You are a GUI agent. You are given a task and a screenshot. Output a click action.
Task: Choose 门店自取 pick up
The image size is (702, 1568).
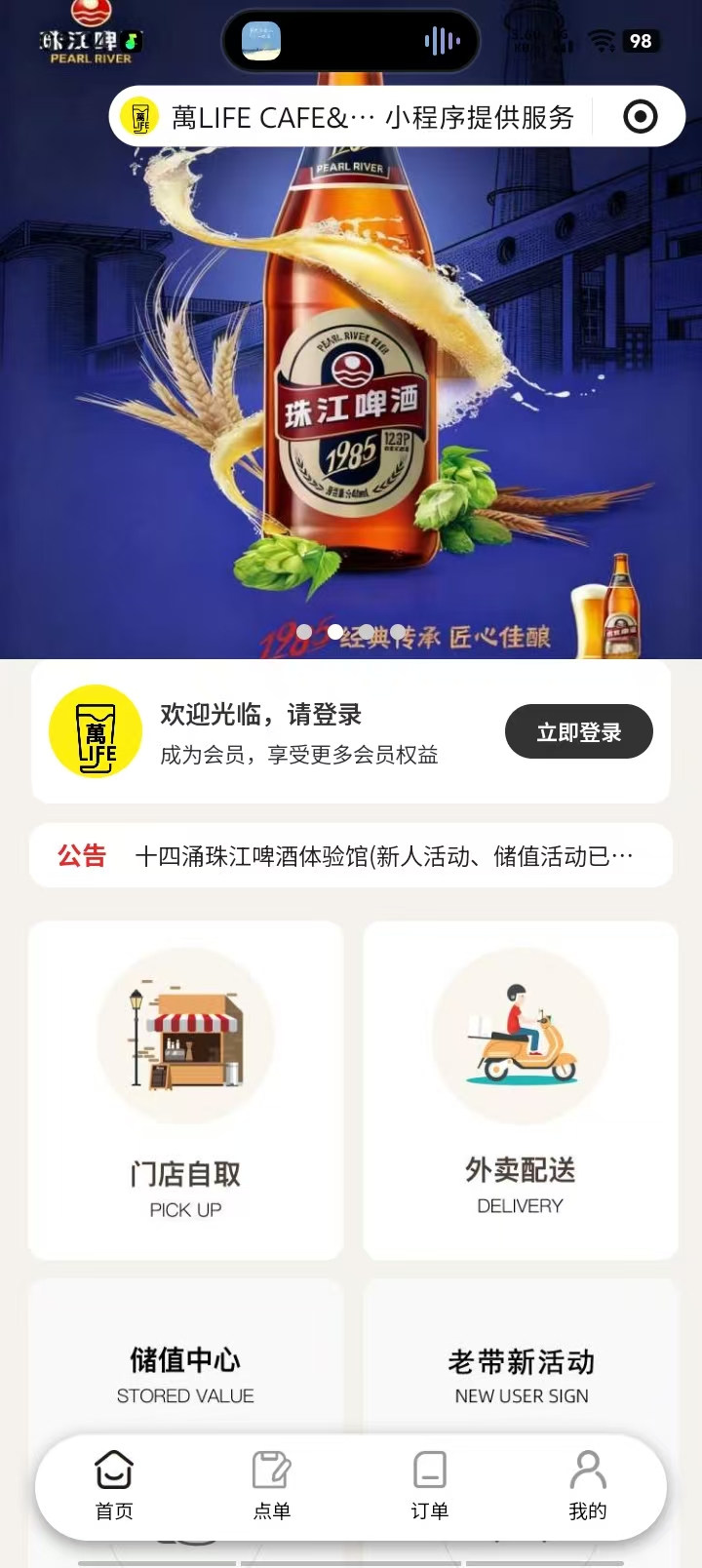point(185,1089)
